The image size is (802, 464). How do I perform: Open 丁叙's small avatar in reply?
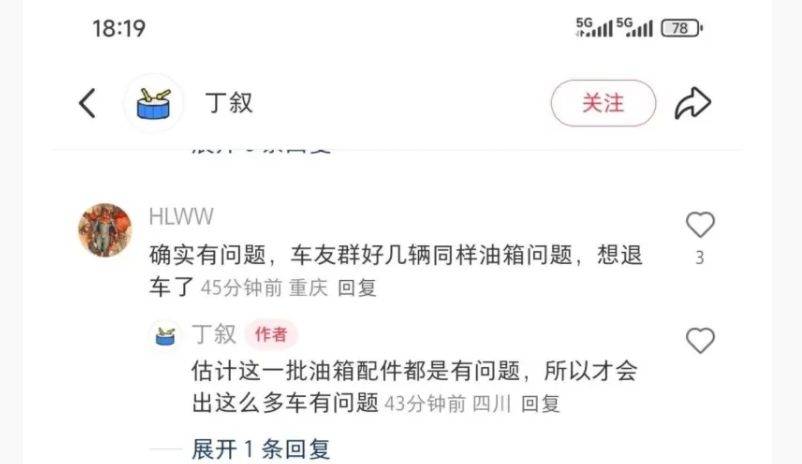pyautogui.click(x=167, y=336)
